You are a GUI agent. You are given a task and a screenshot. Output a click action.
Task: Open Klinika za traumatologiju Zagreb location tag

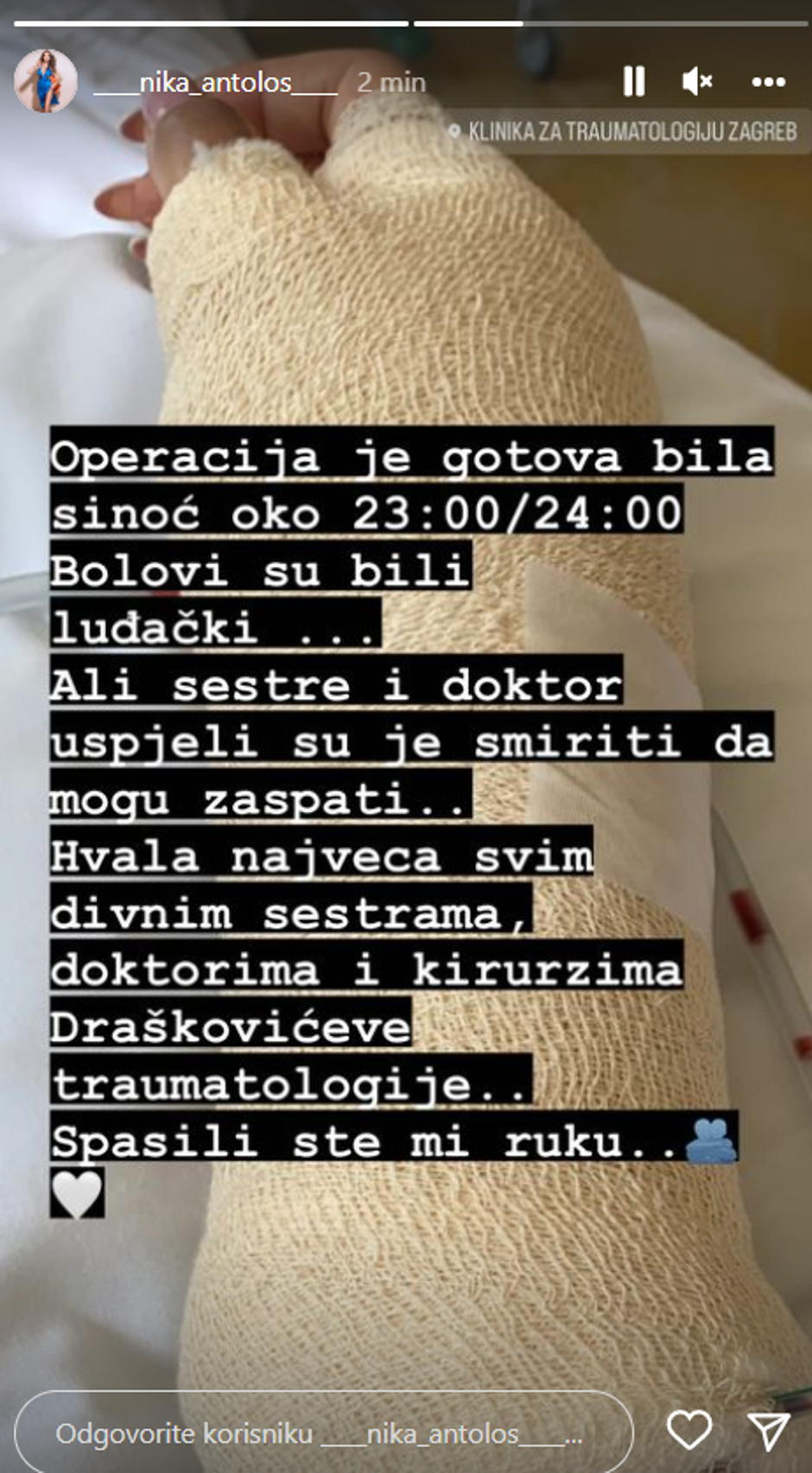(x=623, y=131)
